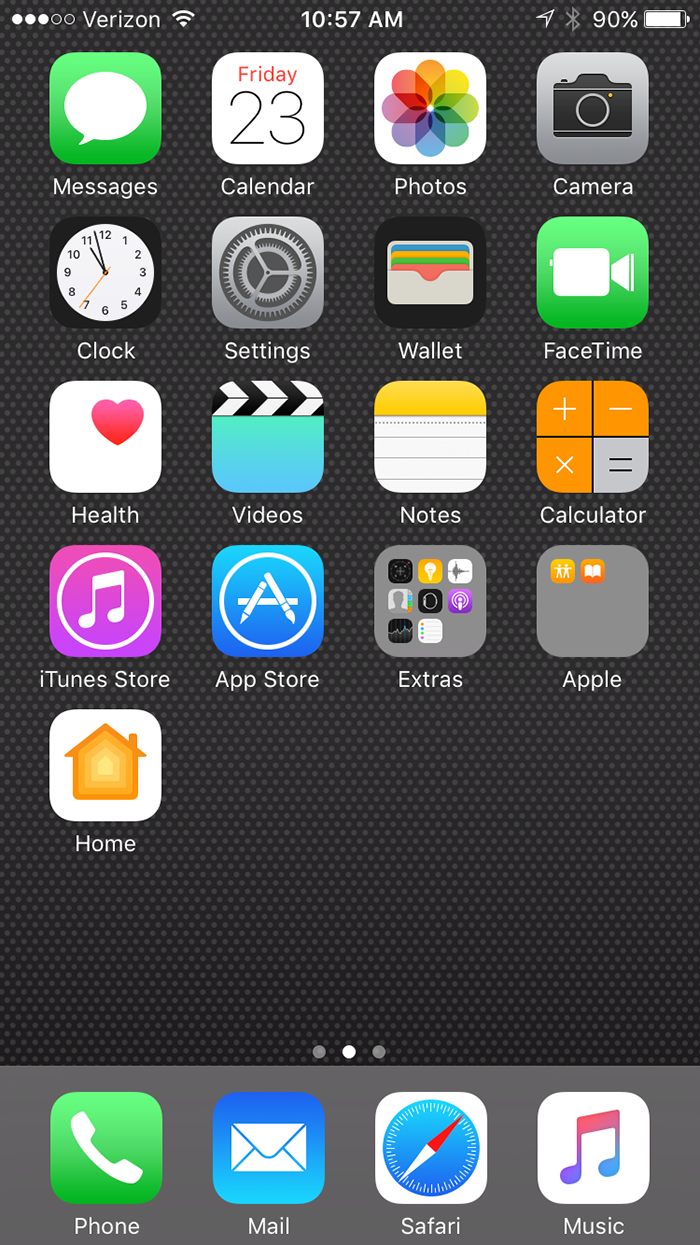Launch Music from the dock
This screenshot has width=700, height=1245.
[593, 1147]
